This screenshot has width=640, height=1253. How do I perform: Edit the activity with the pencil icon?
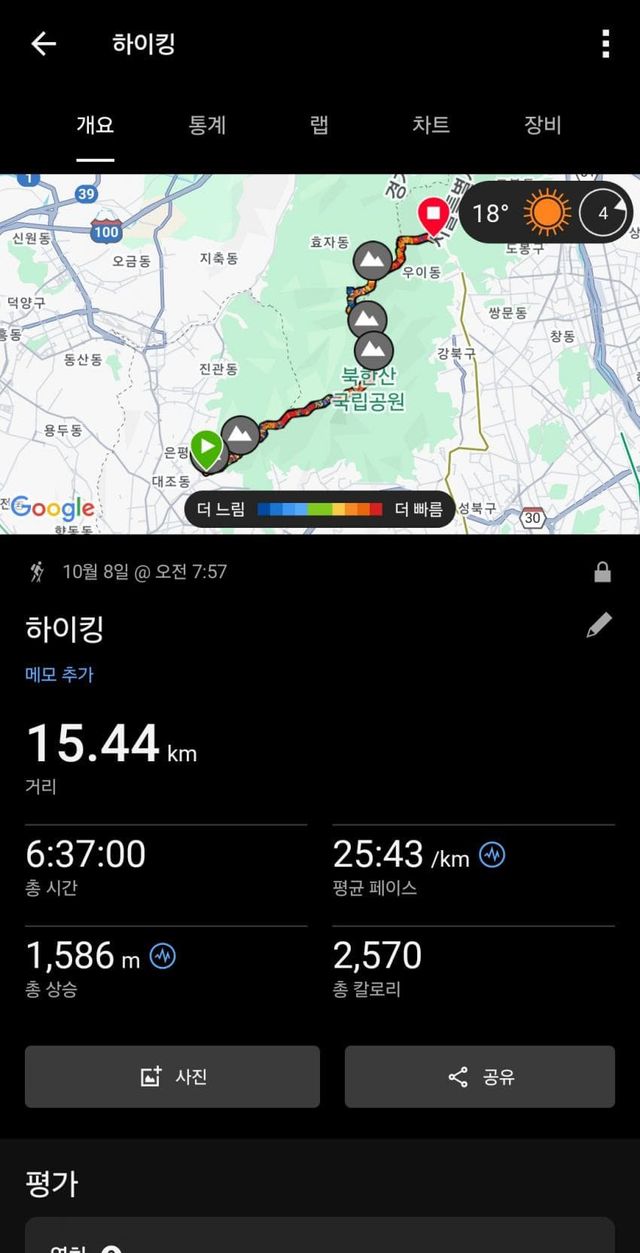[598, 627]
